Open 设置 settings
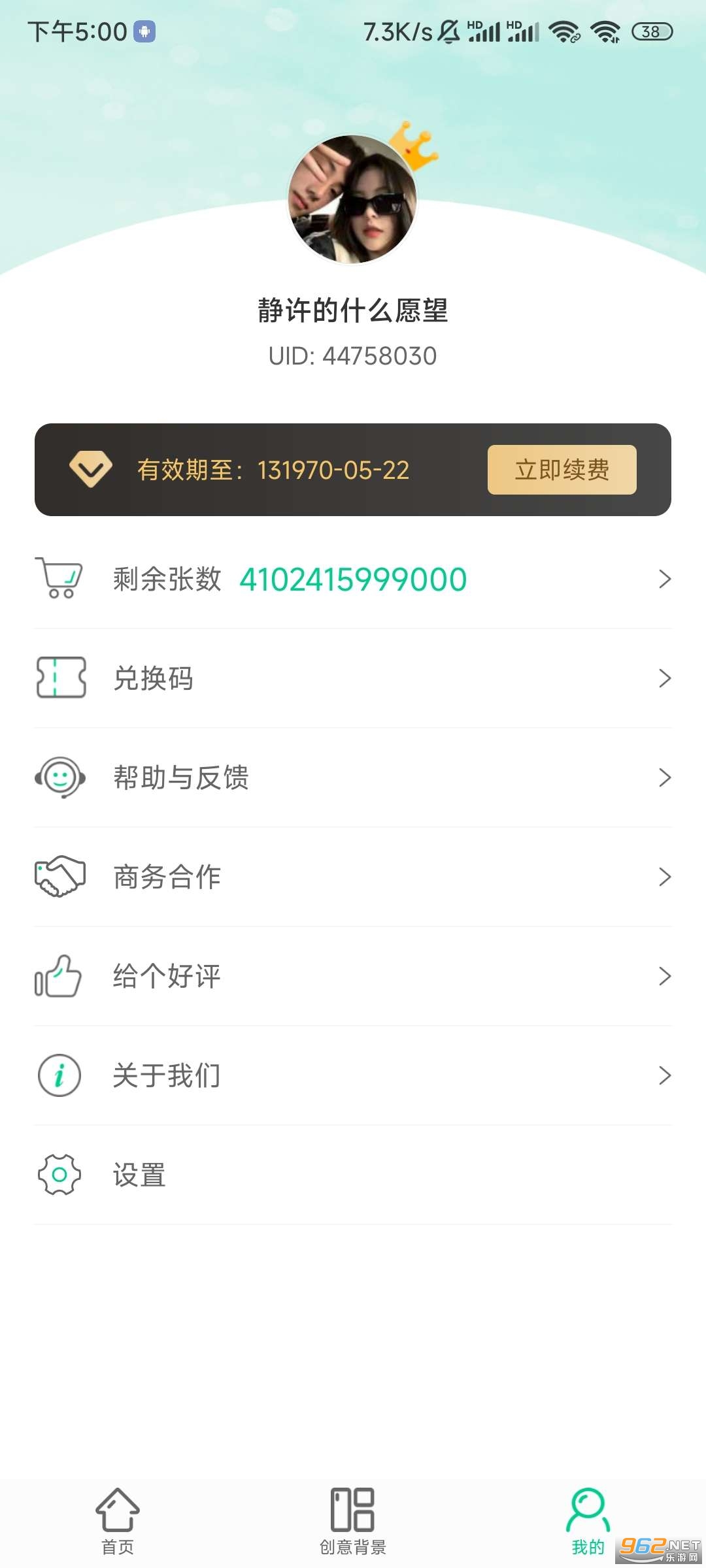 (353, 1175)
